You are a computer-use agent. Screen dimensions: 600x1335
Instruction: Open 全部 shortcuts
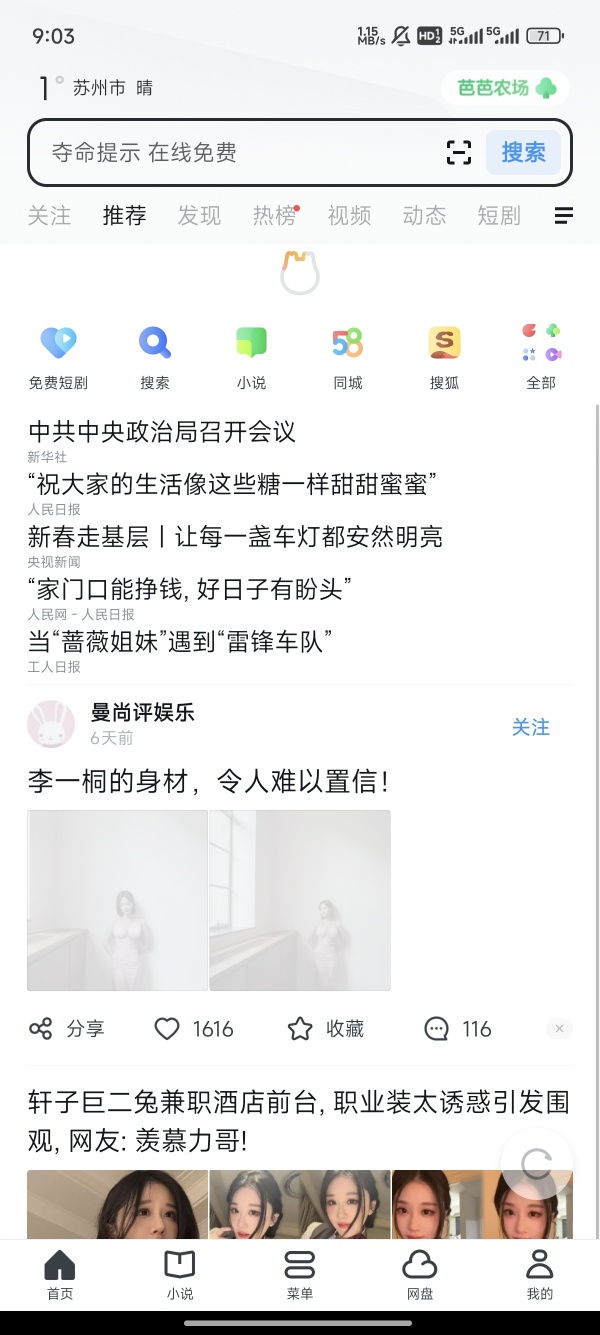(541, 356)
